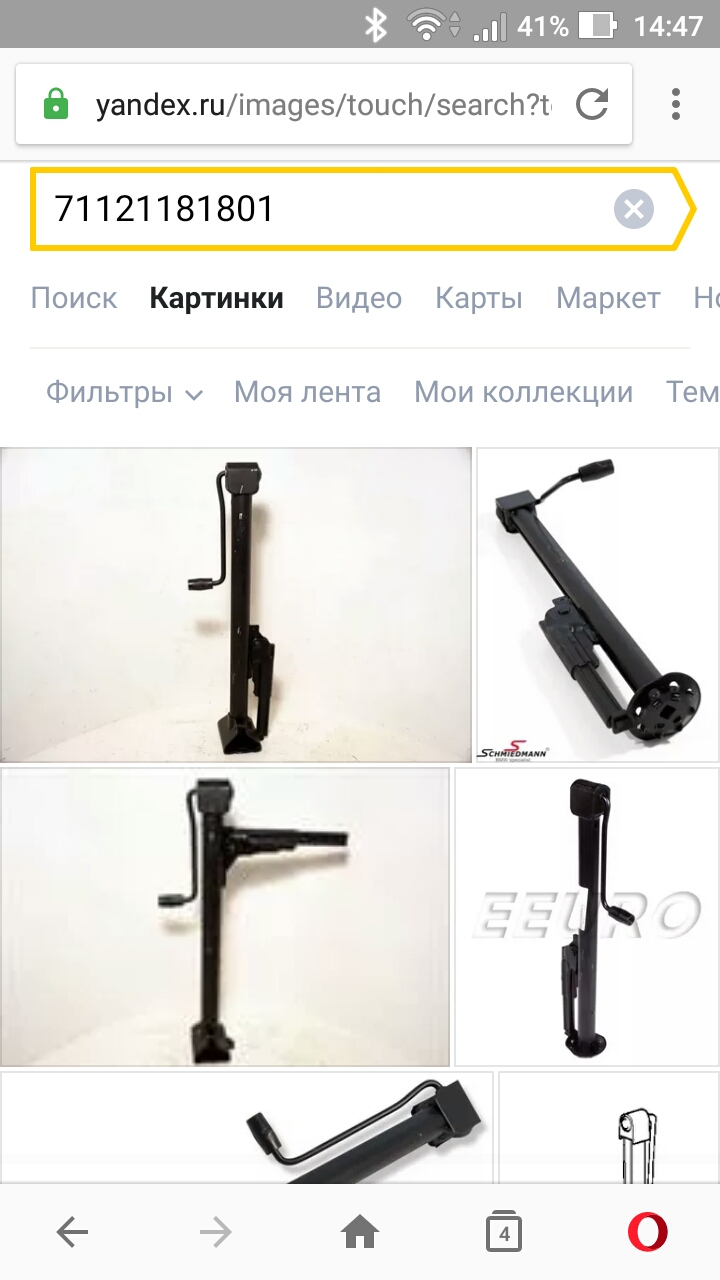Open Мои коллекции

(x=523, y=392)
